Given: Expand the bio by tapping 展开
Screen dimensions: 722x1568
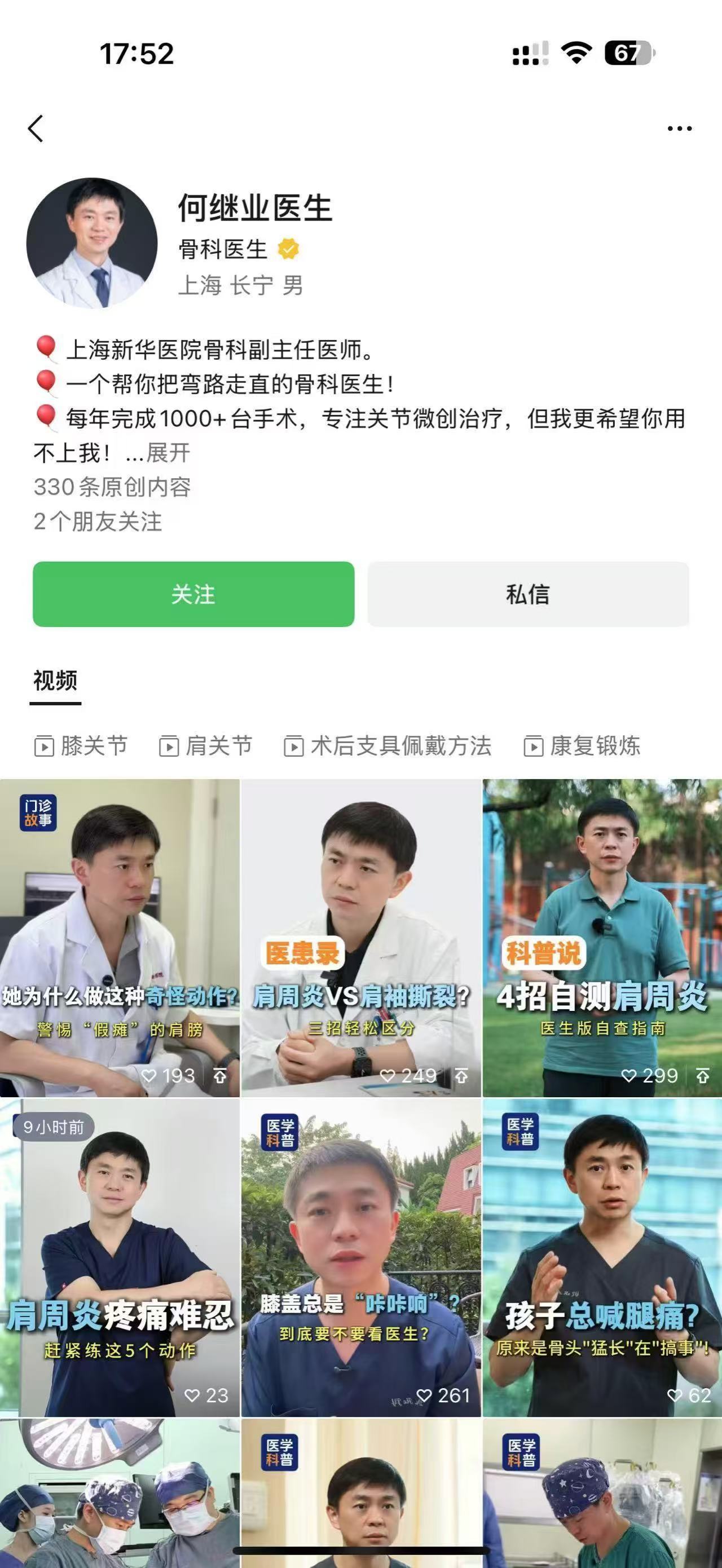Looking at the screenshot, I should pos(168,452).
